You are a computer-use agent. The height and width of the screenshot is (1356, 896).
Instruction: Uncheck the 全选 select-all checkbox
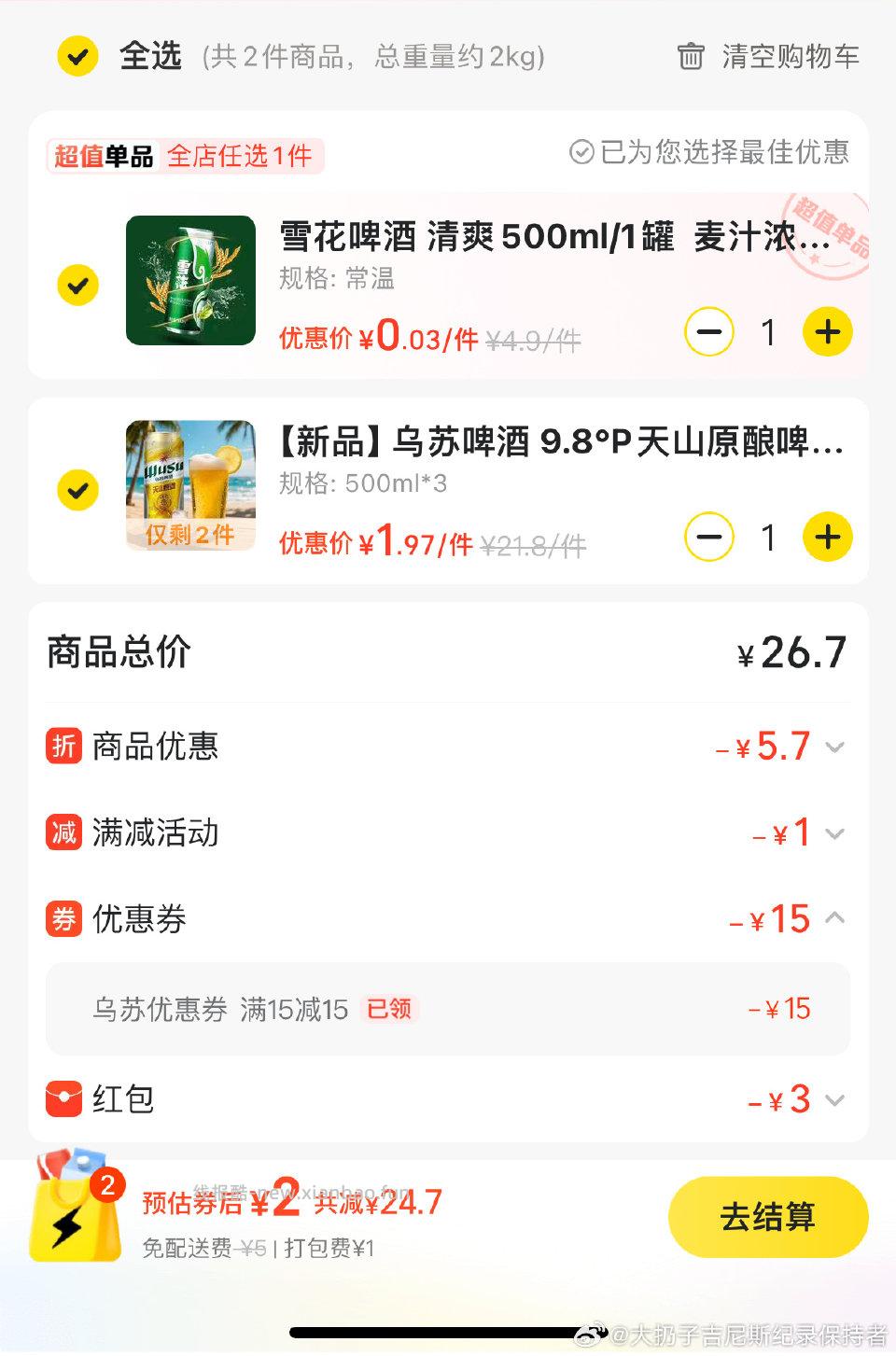pyautogui.click(x=78, y=55)
